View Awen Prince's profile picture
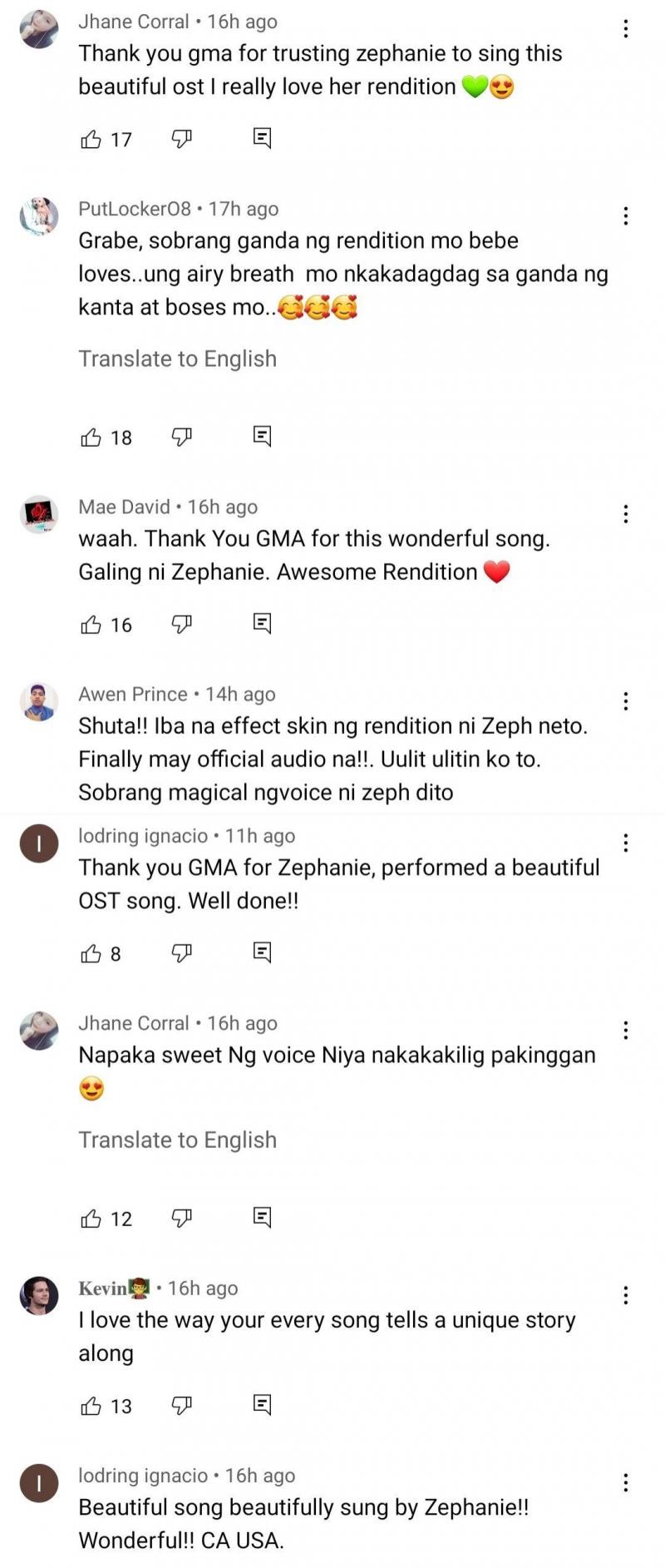 [39, 702]
